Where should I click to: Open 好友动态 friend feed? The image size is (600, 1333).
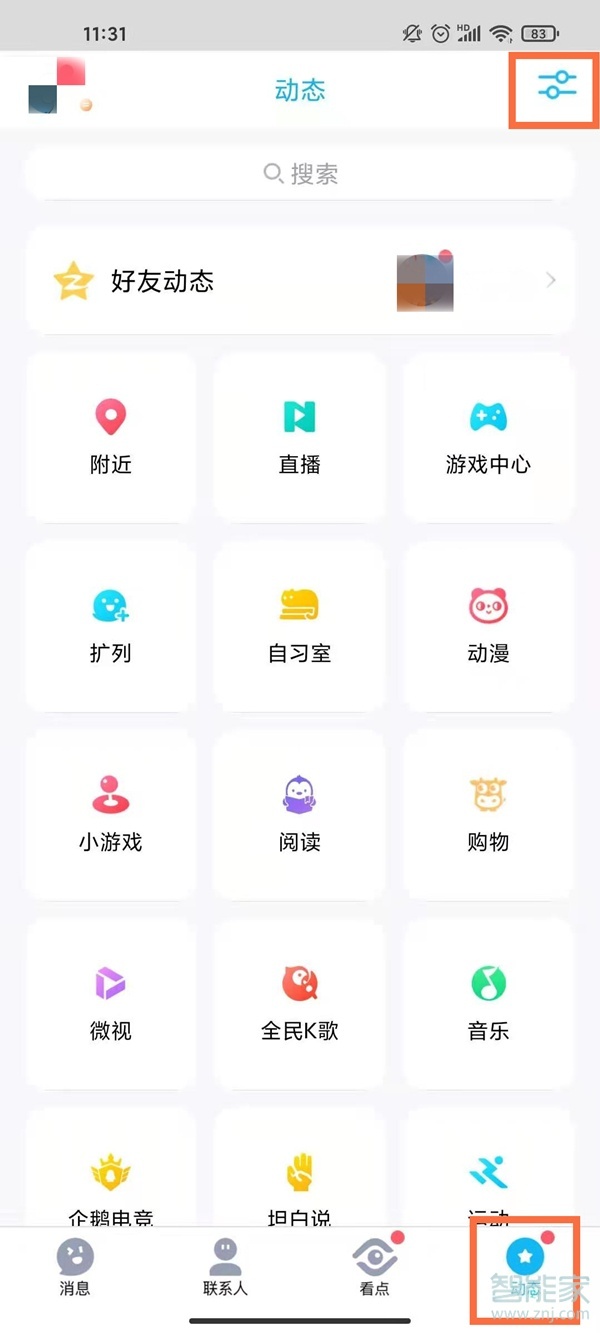tap(300, 281)
